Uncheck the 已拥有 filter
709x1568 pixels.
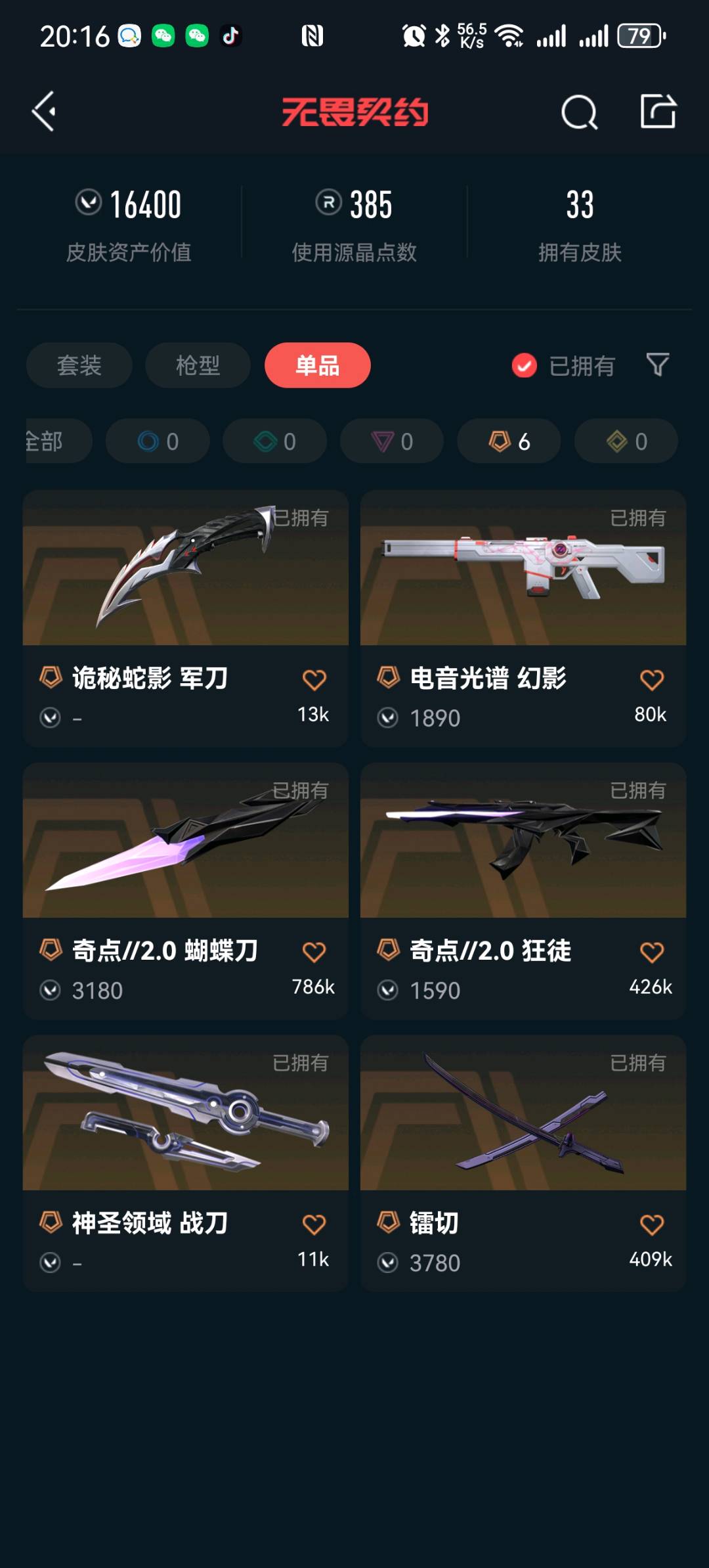coord(525,366)
